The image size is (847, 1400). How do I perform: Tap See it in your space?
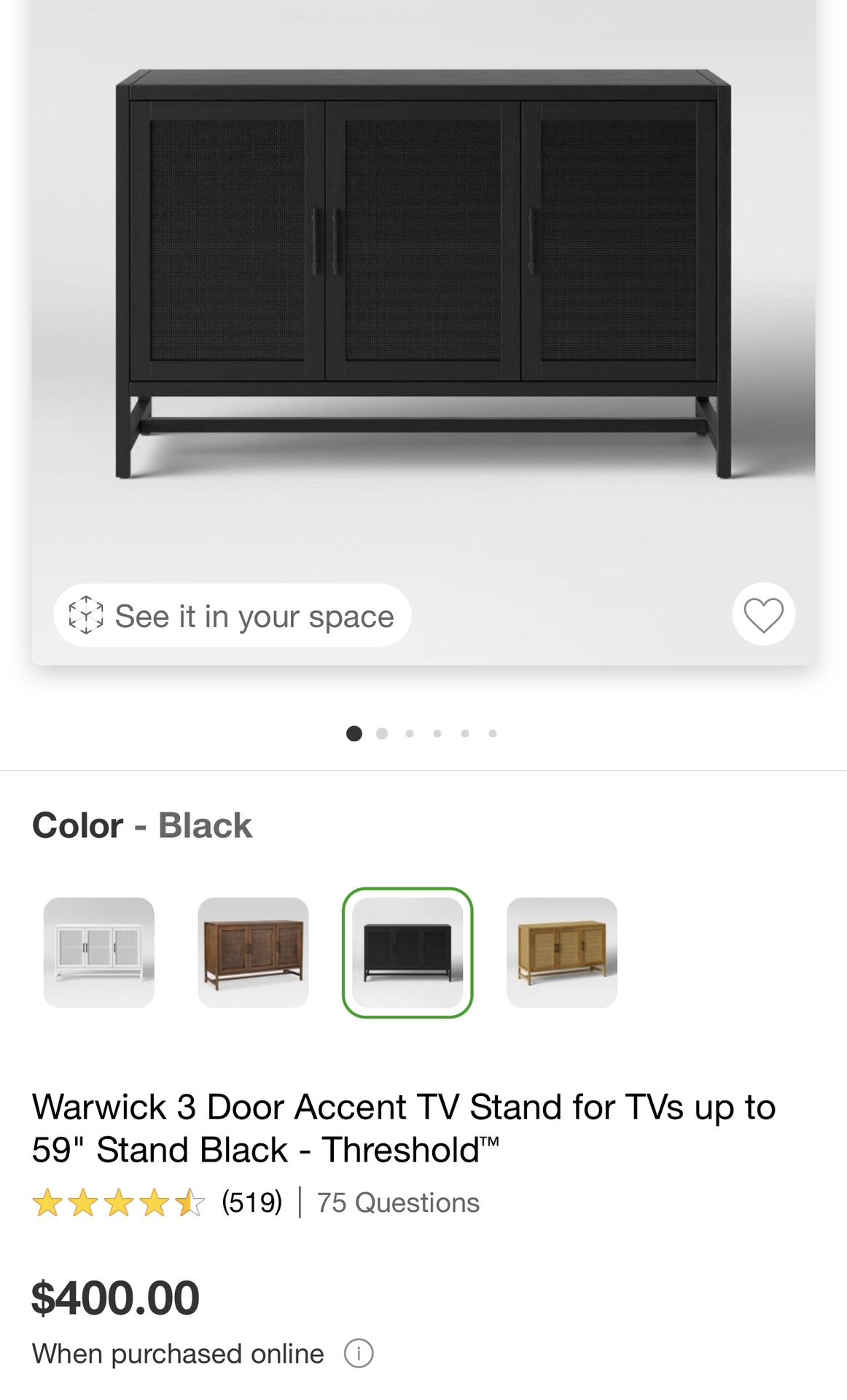click(232, 615)
